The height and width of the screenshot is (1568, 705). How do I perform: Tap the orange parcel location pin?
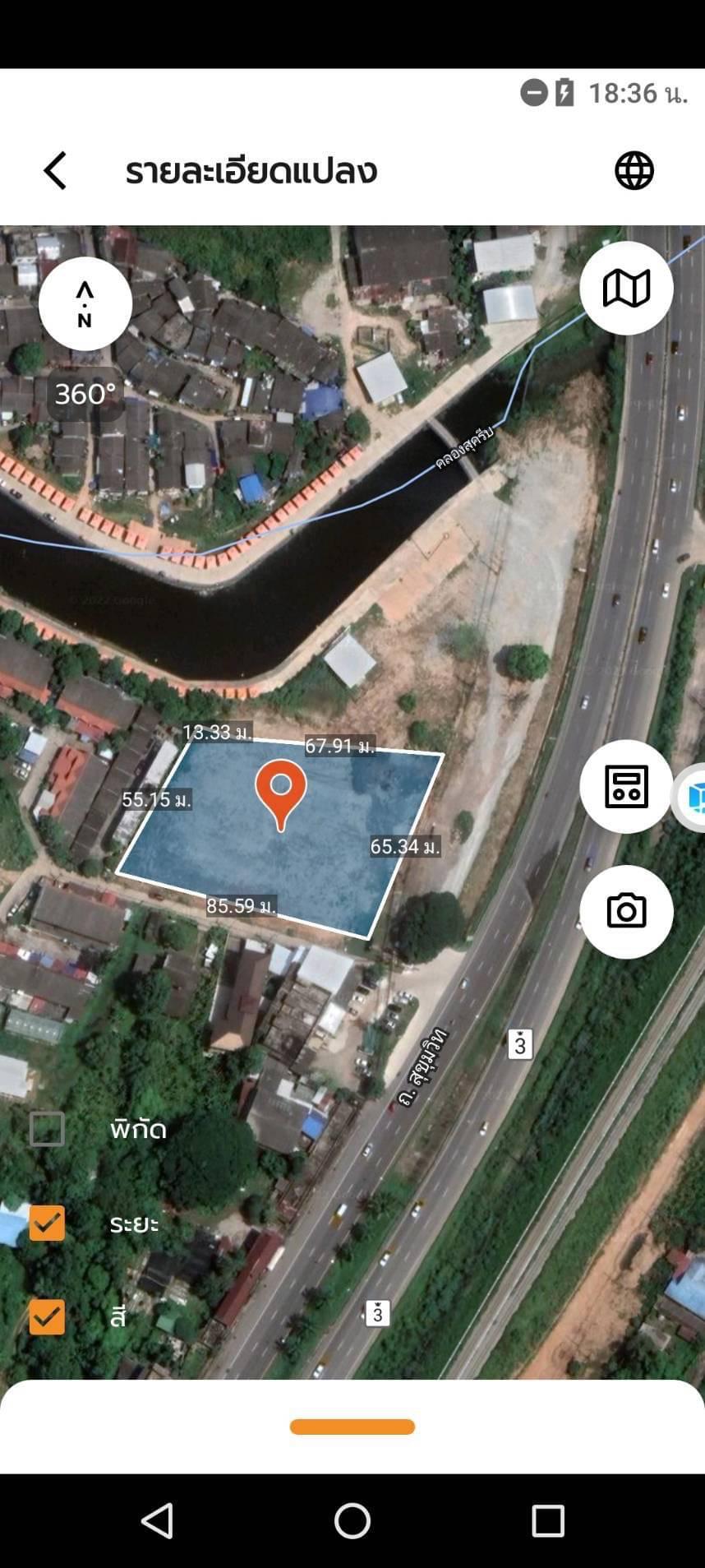281,794
